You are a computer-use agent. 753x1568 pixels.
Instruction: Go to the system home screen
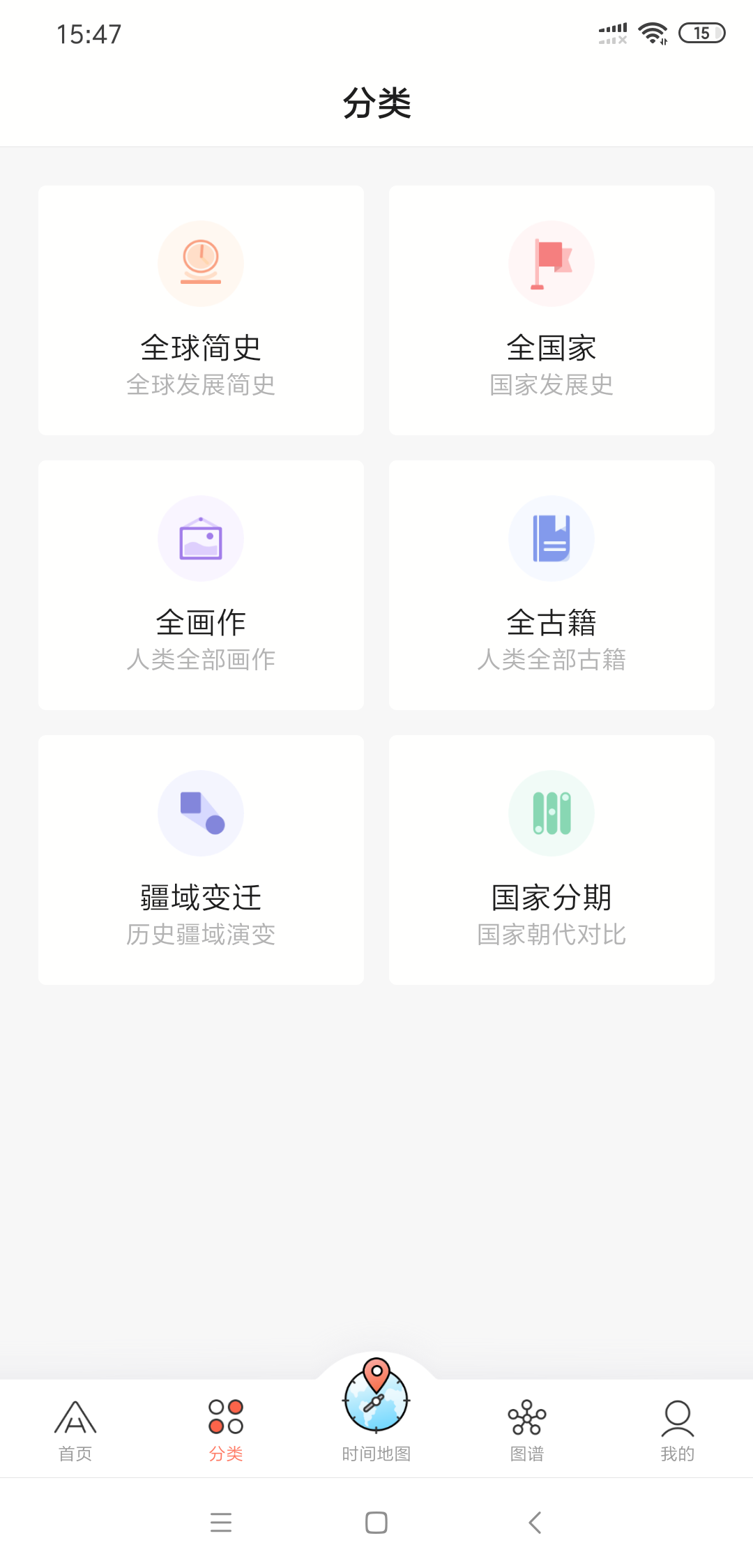coord(376,1523)
